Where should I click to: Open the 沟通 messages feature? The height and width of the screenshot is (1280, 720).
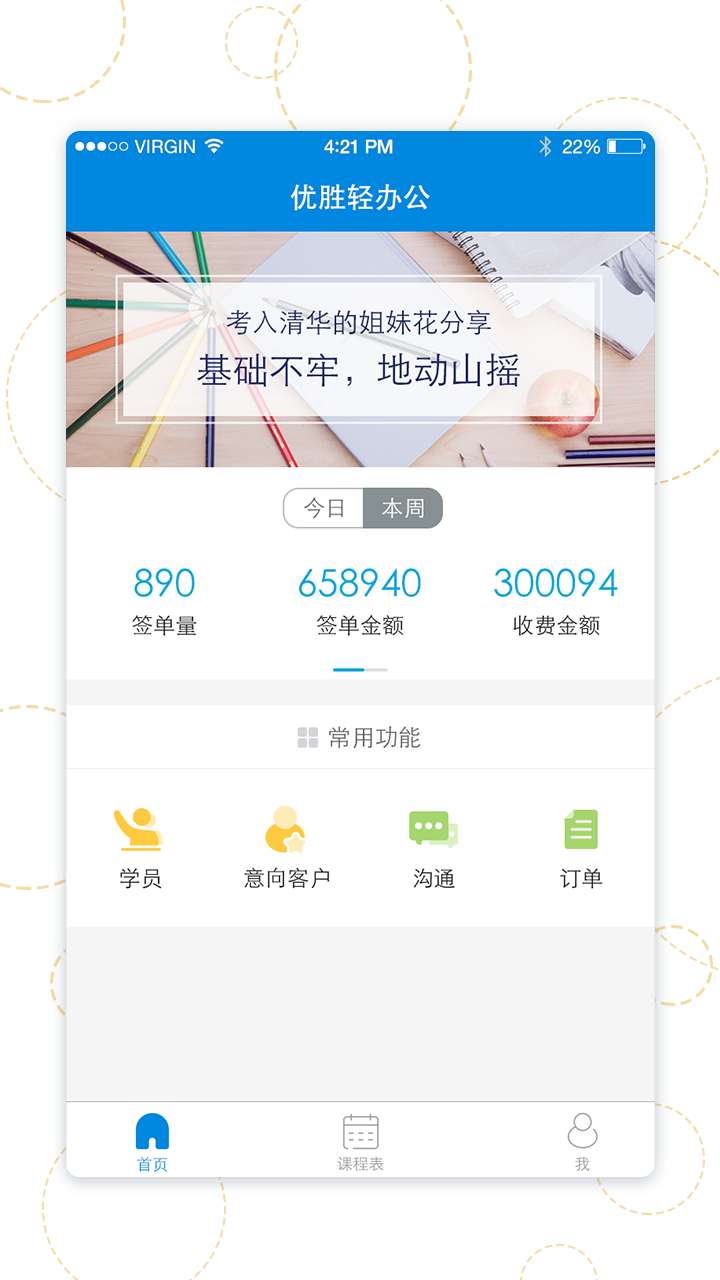434,848
